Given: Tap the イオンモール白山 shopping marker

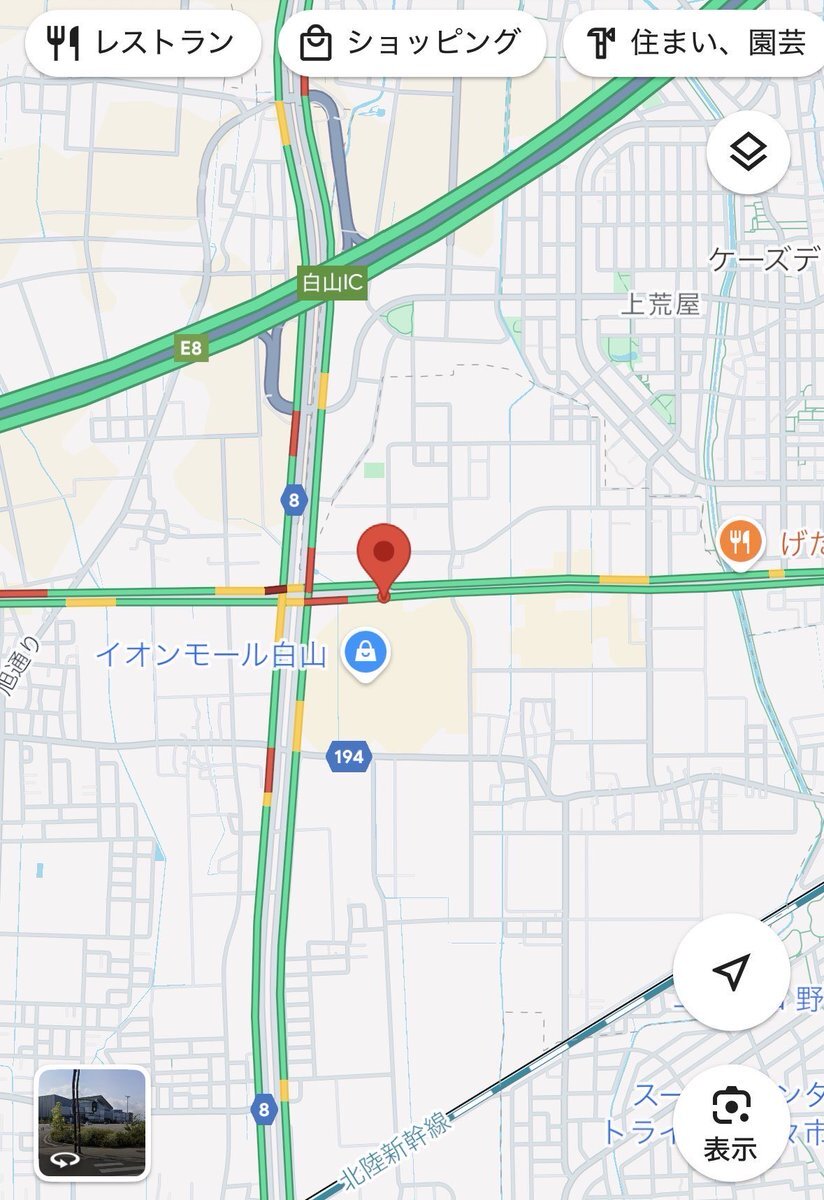Looking at the screenshot, I should 366,654.
